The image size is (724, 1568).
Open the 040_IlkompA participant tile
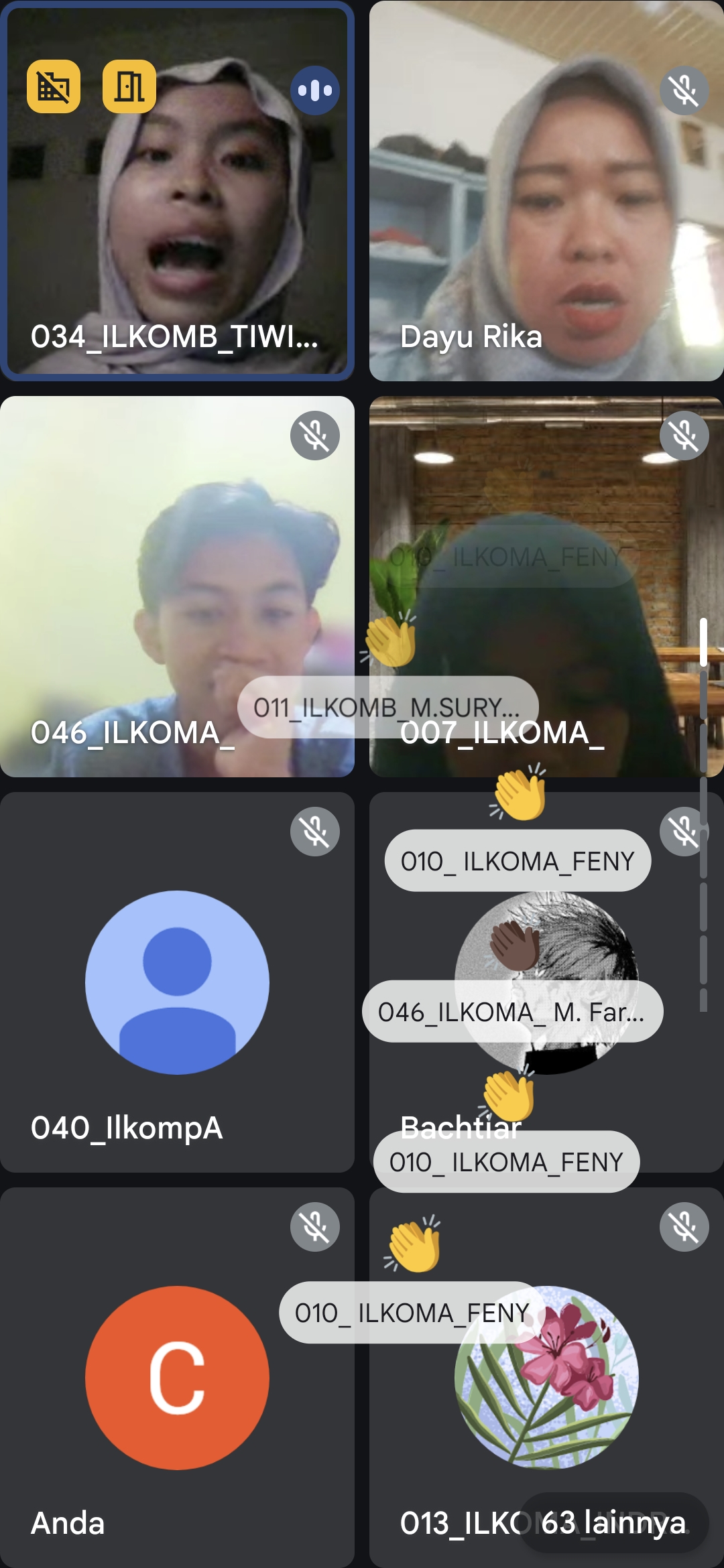point(177,982)
